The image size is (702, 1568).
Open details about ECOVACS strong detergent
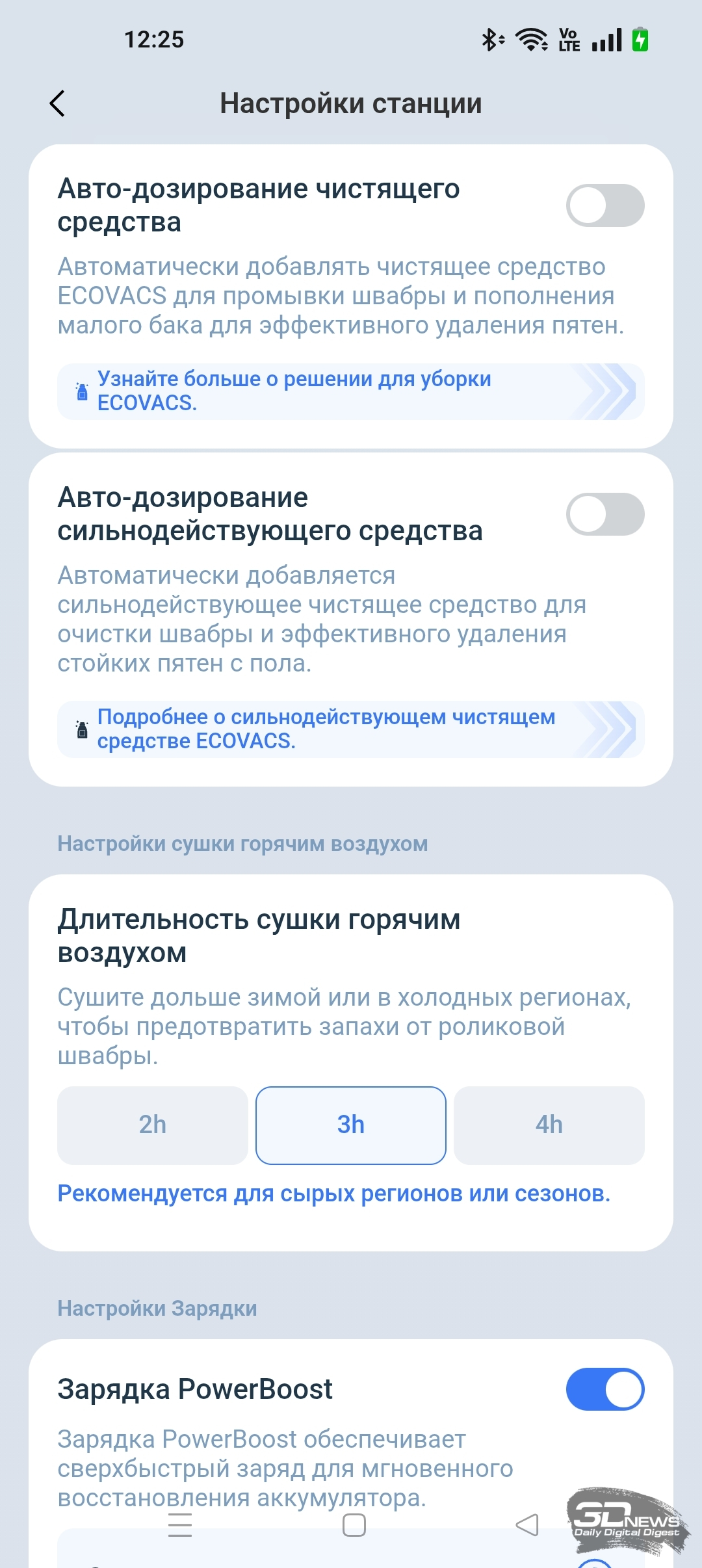pos(350,729)
